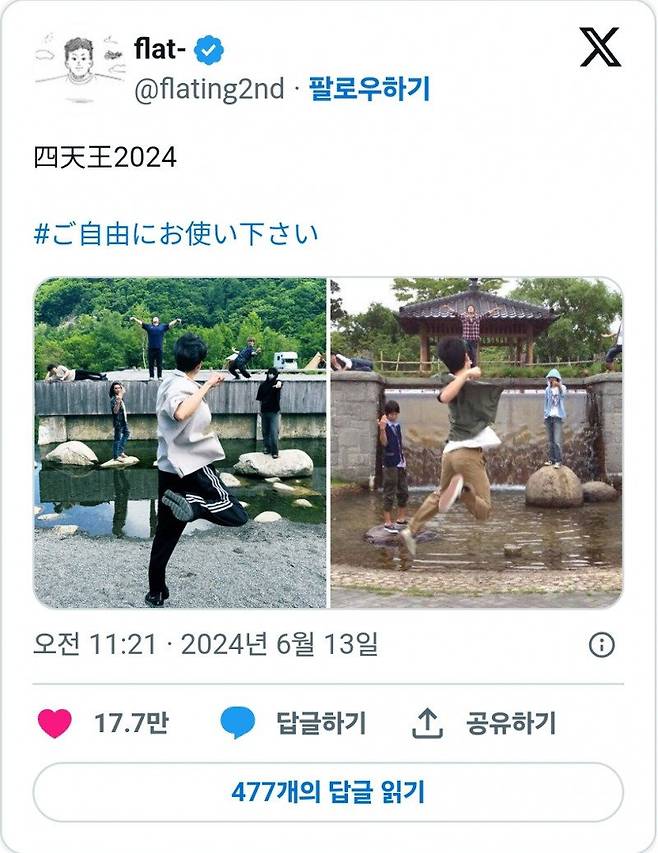Open the tweet info icon
Image resolution: width=658 pixels, height=853 pixels.
601,645
